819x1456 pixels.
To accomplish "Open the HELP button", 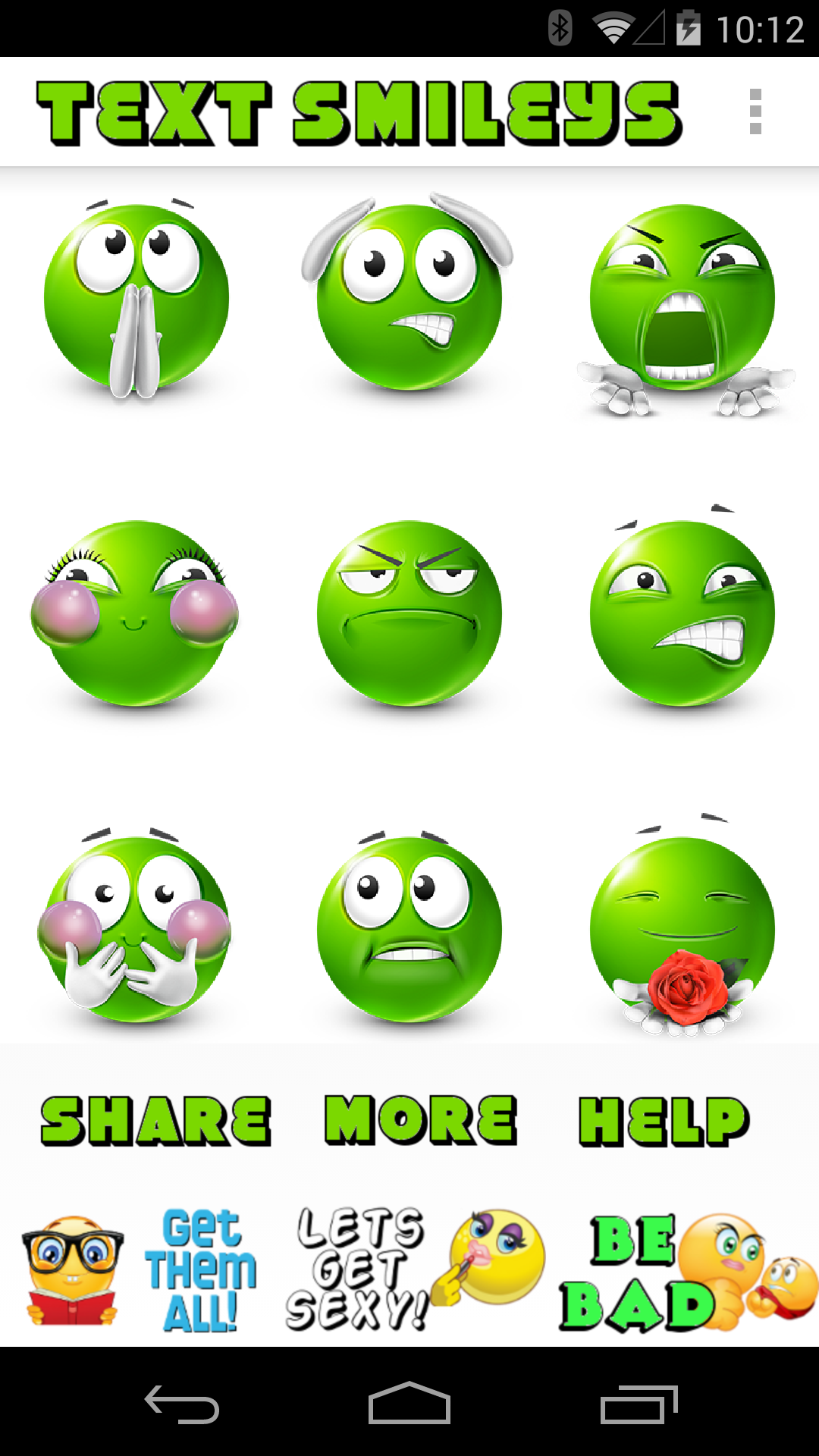I will (x=664, y=1121).
